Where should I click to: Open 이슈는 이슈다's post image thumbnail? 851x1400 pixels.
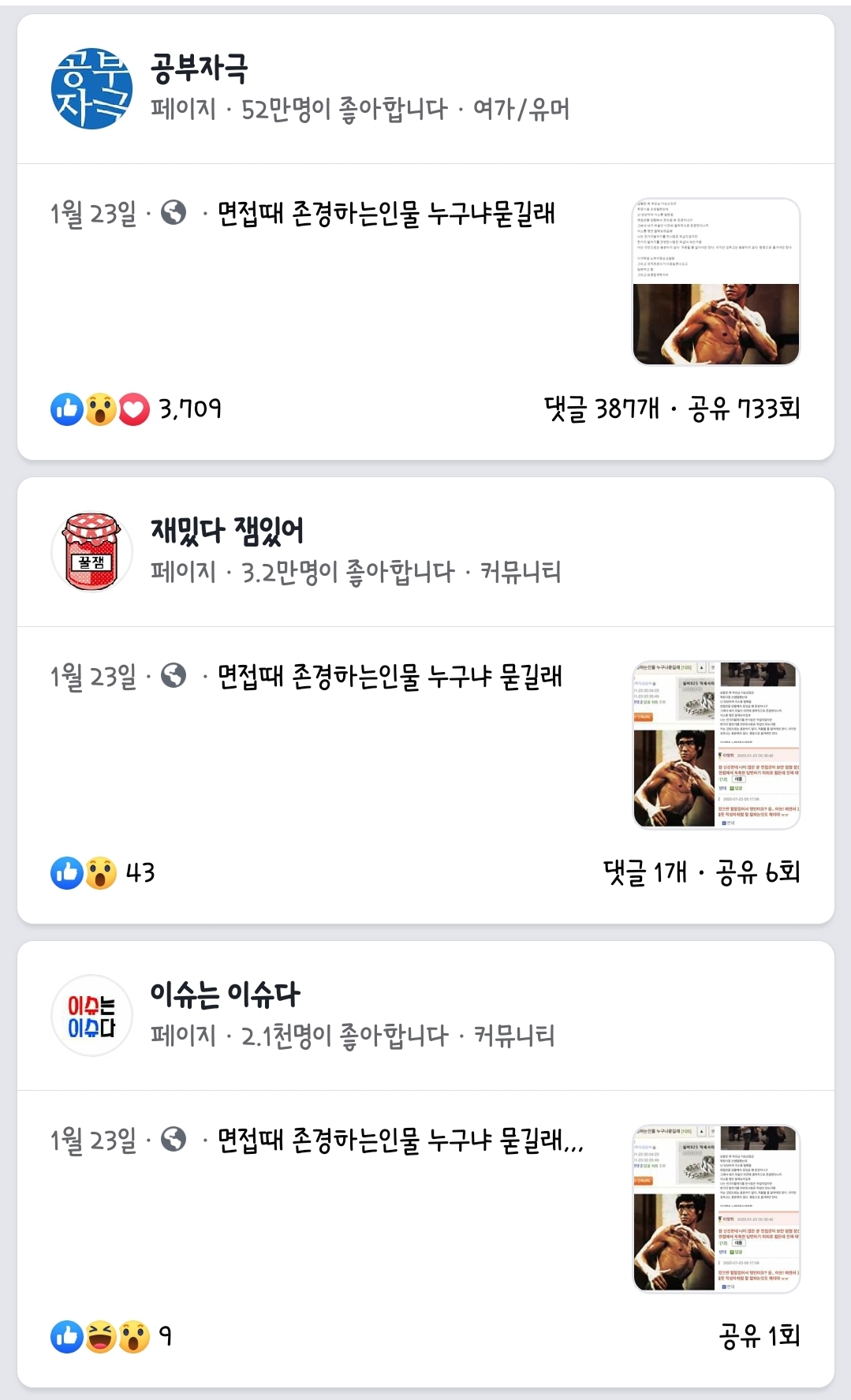point(716,1208)
